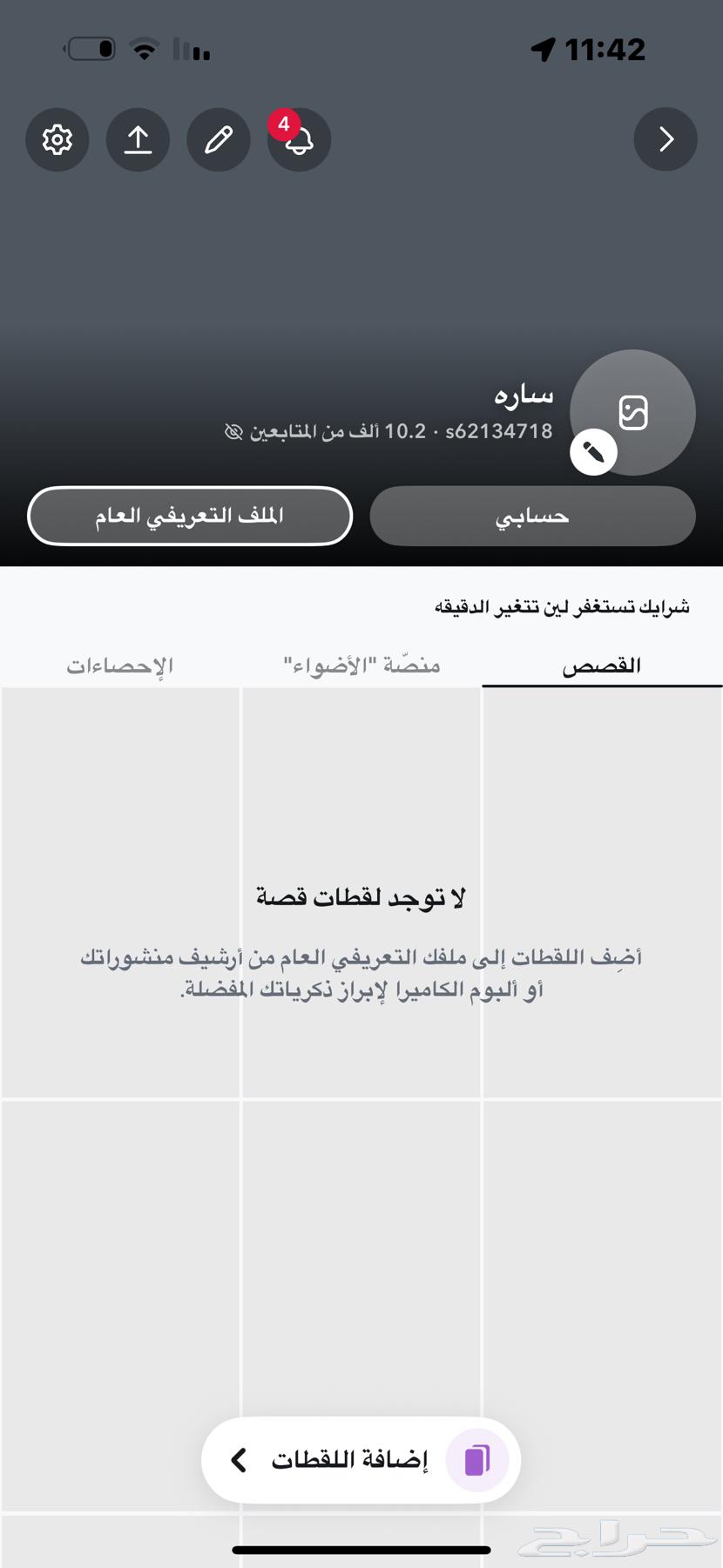Image resolution: width=723 pixels, height=1568 pixels.
Task: Tap the hidden-followers eye icon near المتابعين
Action: (x=233, y=431)
